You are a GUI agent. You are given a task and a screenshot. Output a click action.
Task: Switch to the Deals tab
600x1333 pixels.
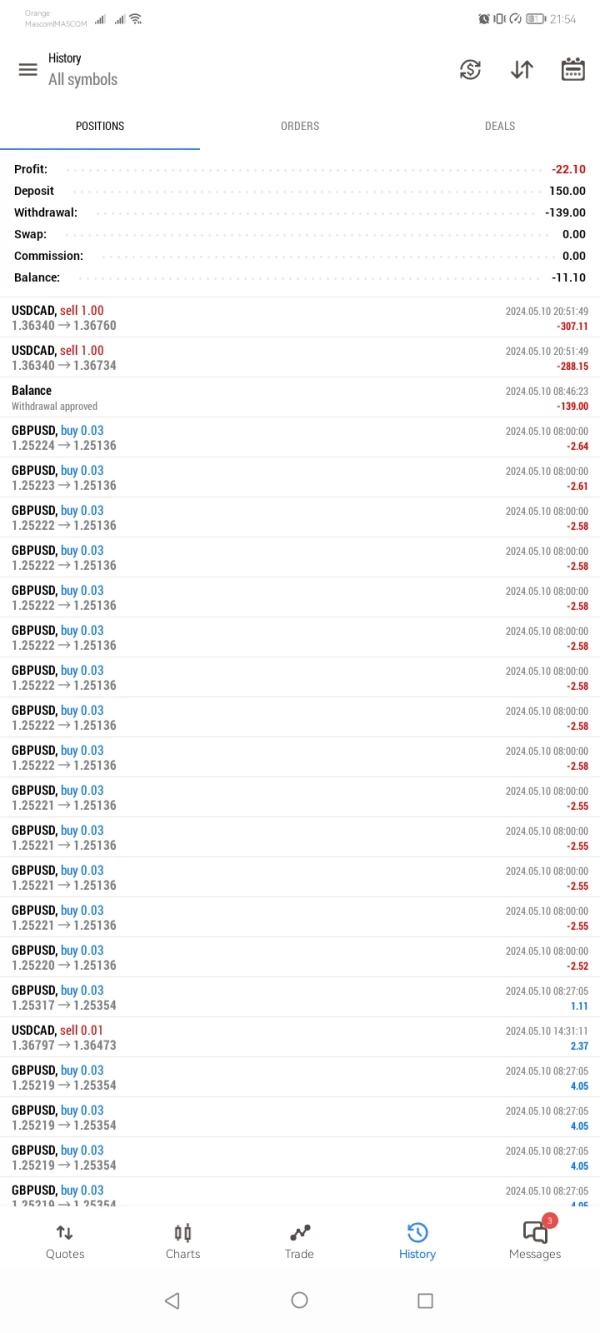pos(499,126)
